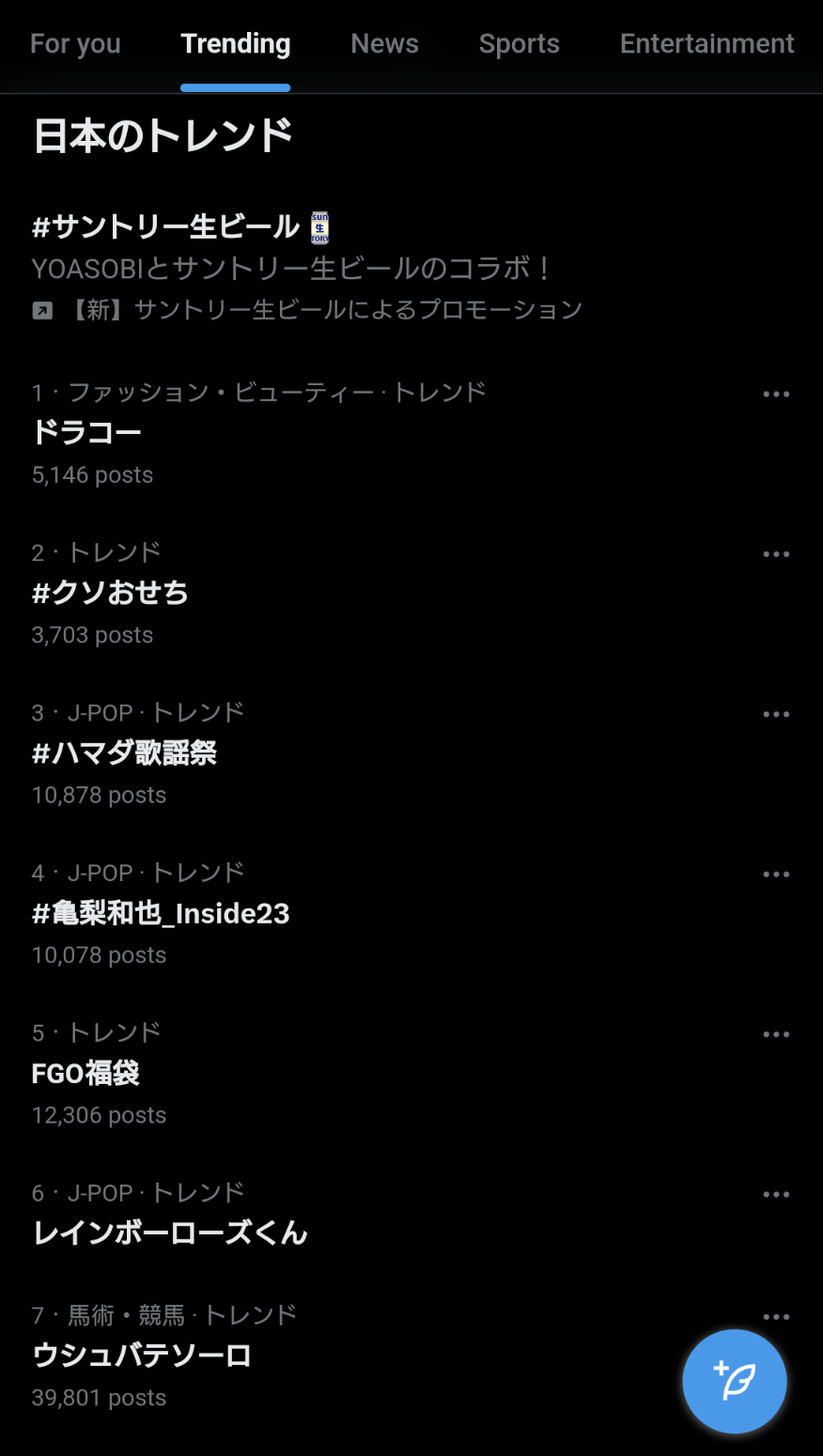Screen dimensions: 823x1456
Task: View the レインボーローズくん trend
Action: [x=170, y=1232]
